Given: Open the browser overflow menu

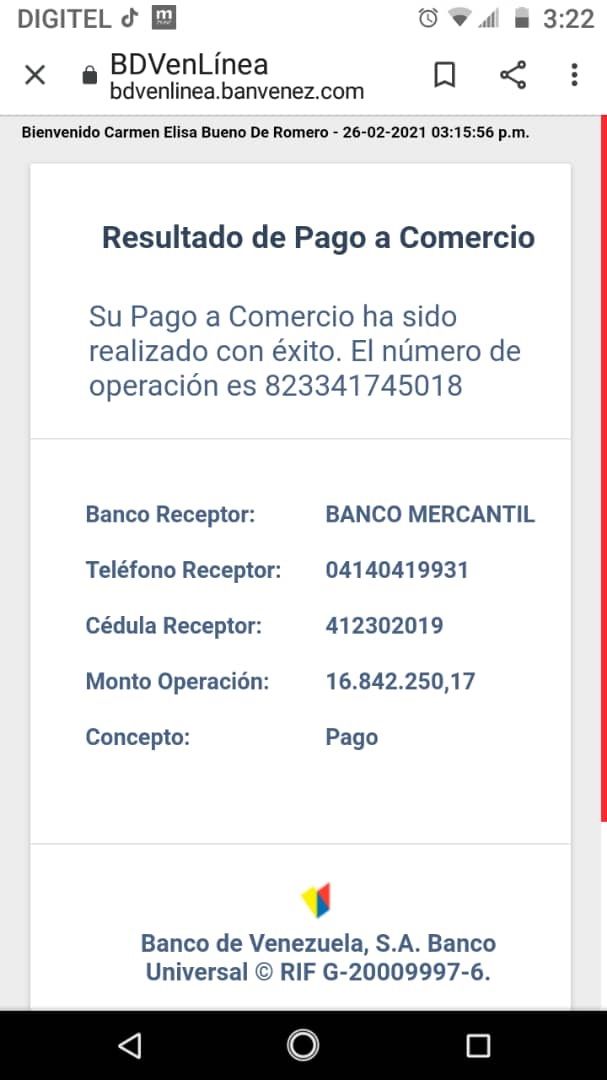Looking at the screenshot, I should 574,75.
